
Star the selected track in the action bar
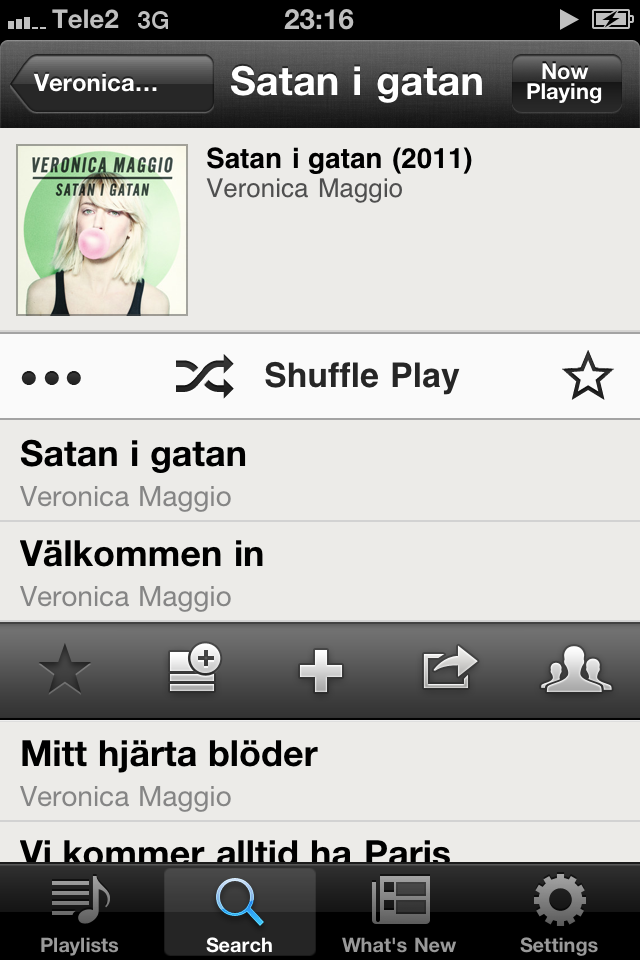[65, 670]
